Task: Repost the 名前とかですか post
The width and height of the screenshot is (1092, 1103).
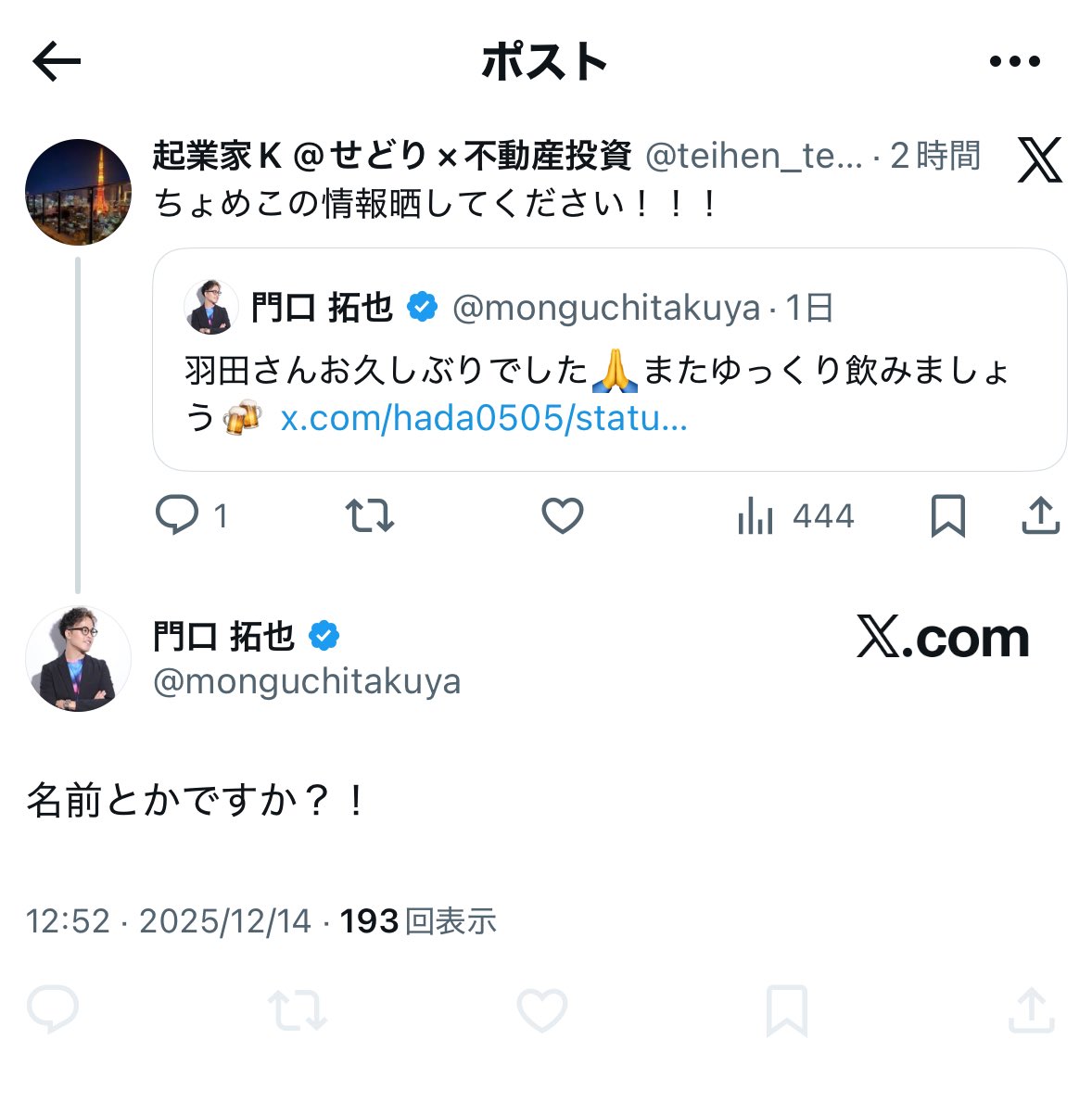Action: (297, 1010)
